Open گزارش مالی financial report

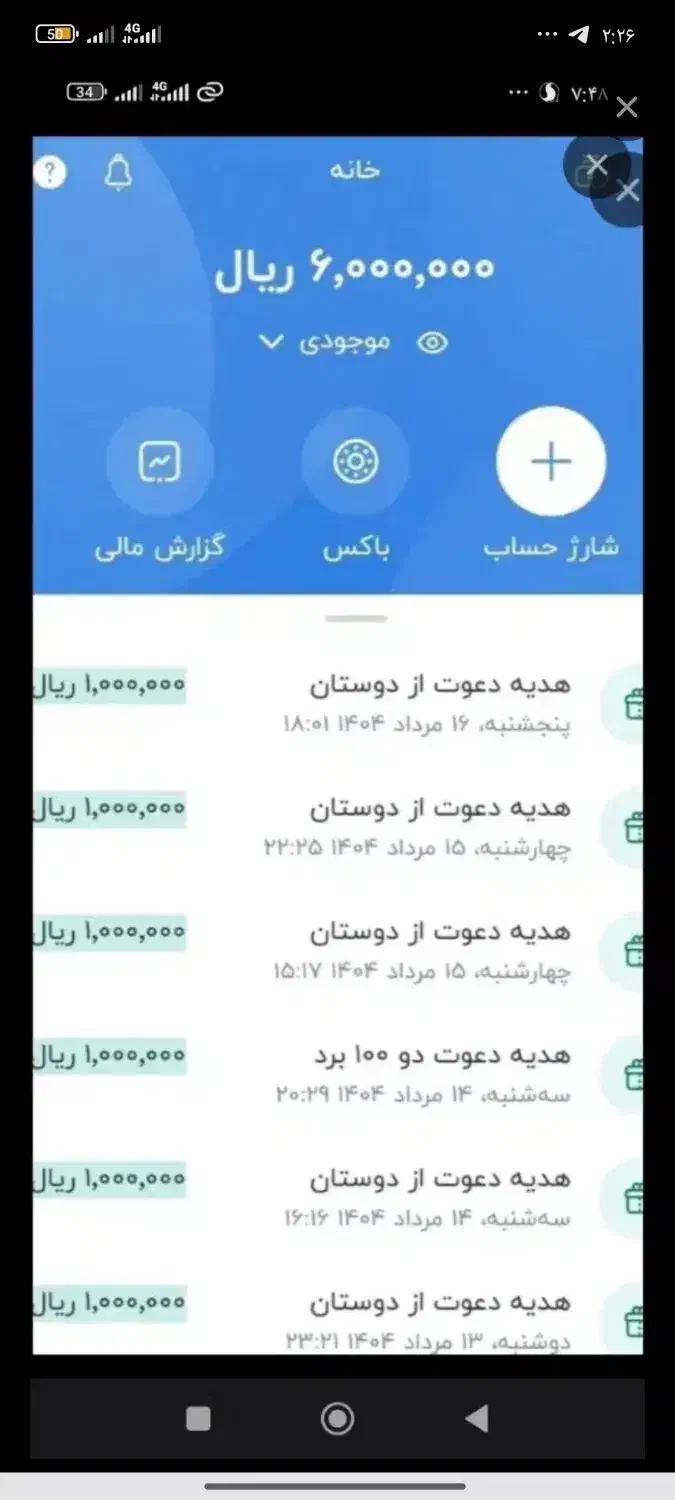click(x=160, y=462)
